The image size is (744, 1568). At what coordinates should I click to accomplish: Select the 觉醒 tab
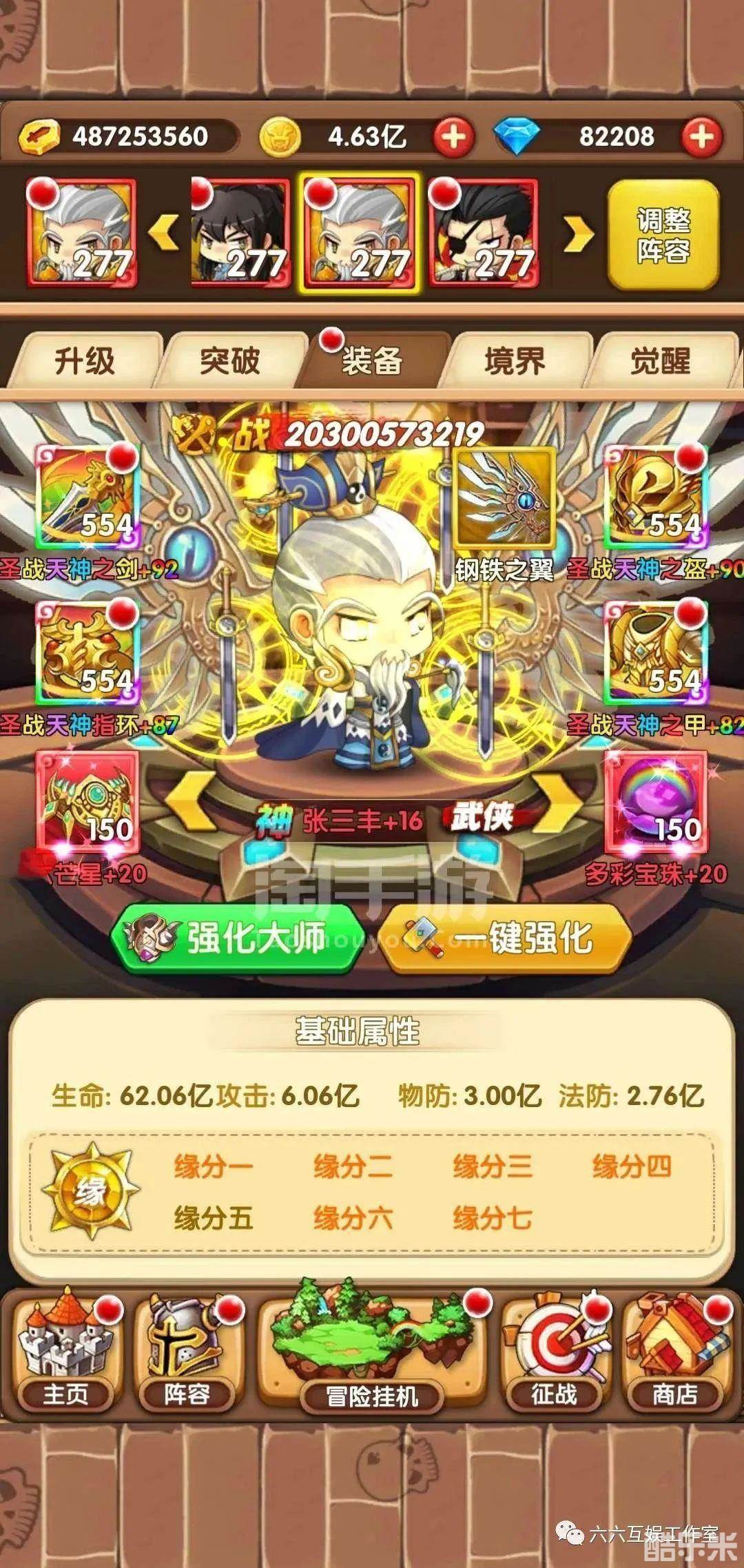659,360
